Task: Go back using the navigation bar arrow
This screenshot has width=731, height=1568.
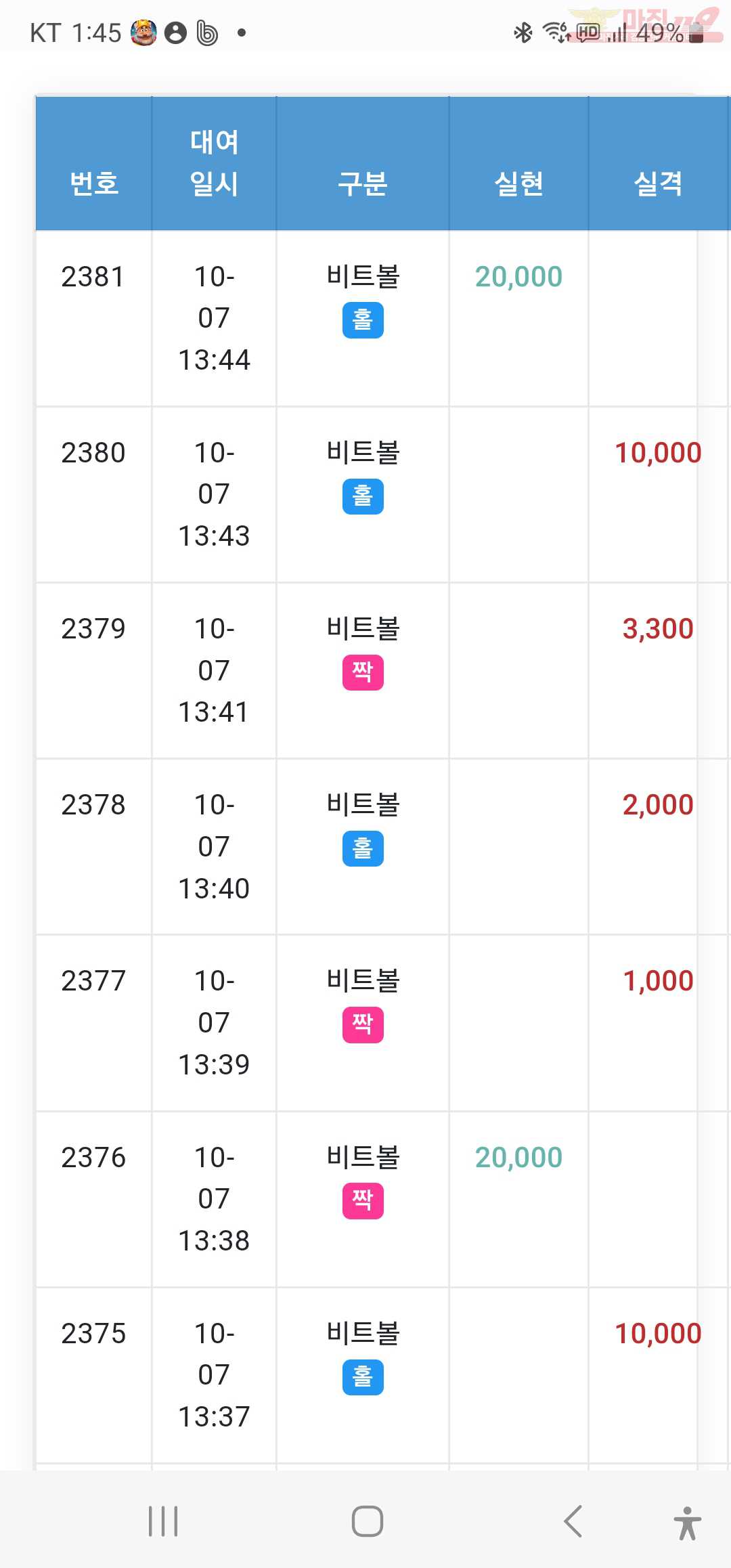Action: 573,1521
